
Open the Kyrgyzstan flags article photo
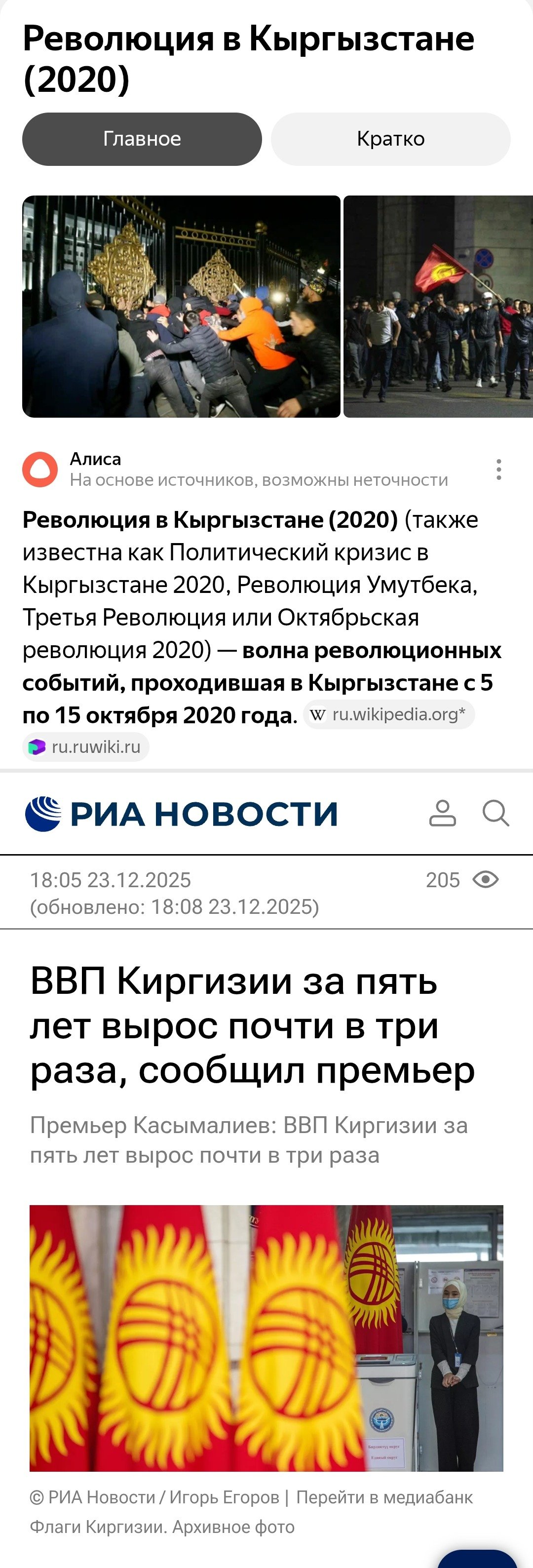click(x=266, y=1338)
